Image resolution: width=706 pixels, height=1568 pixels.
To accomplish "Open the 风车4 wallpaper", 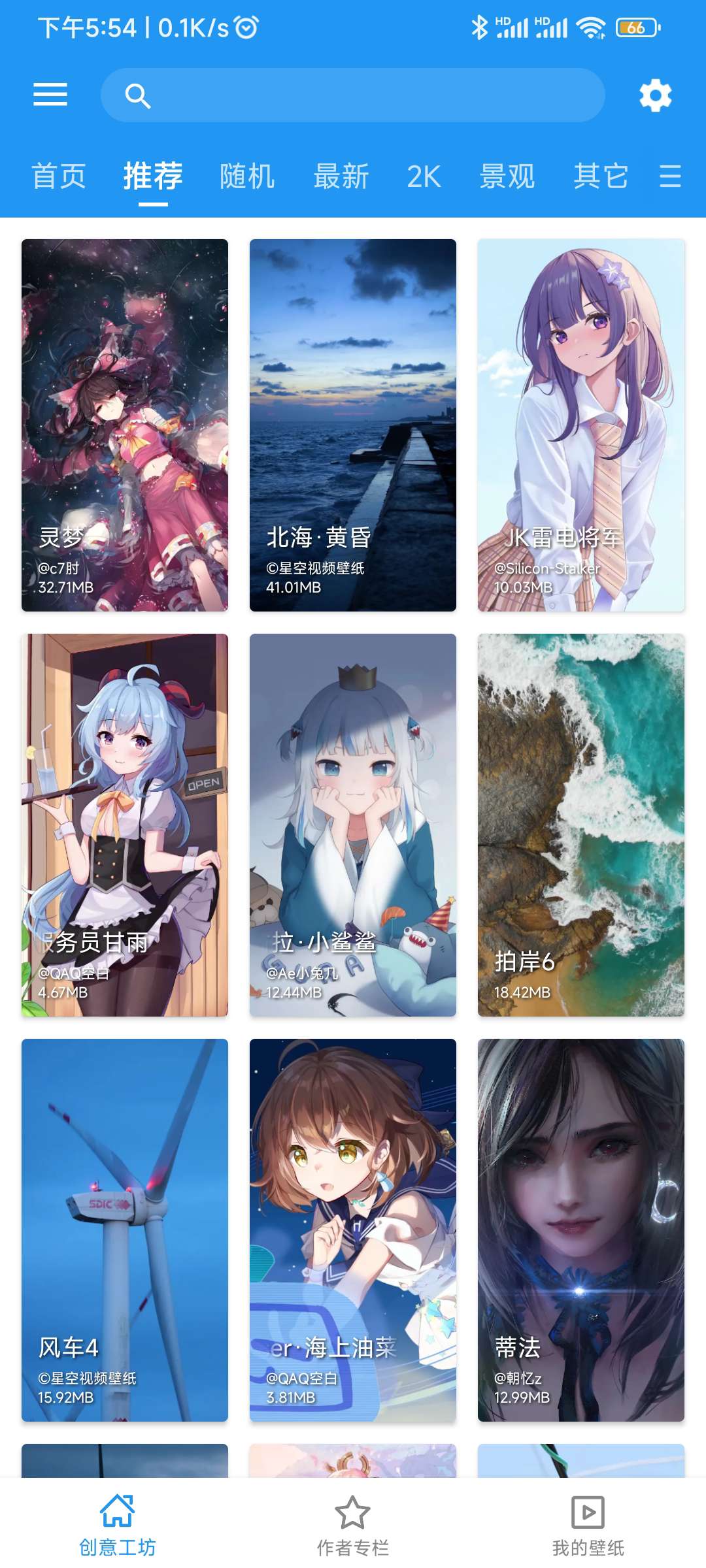I will 125,1230.
